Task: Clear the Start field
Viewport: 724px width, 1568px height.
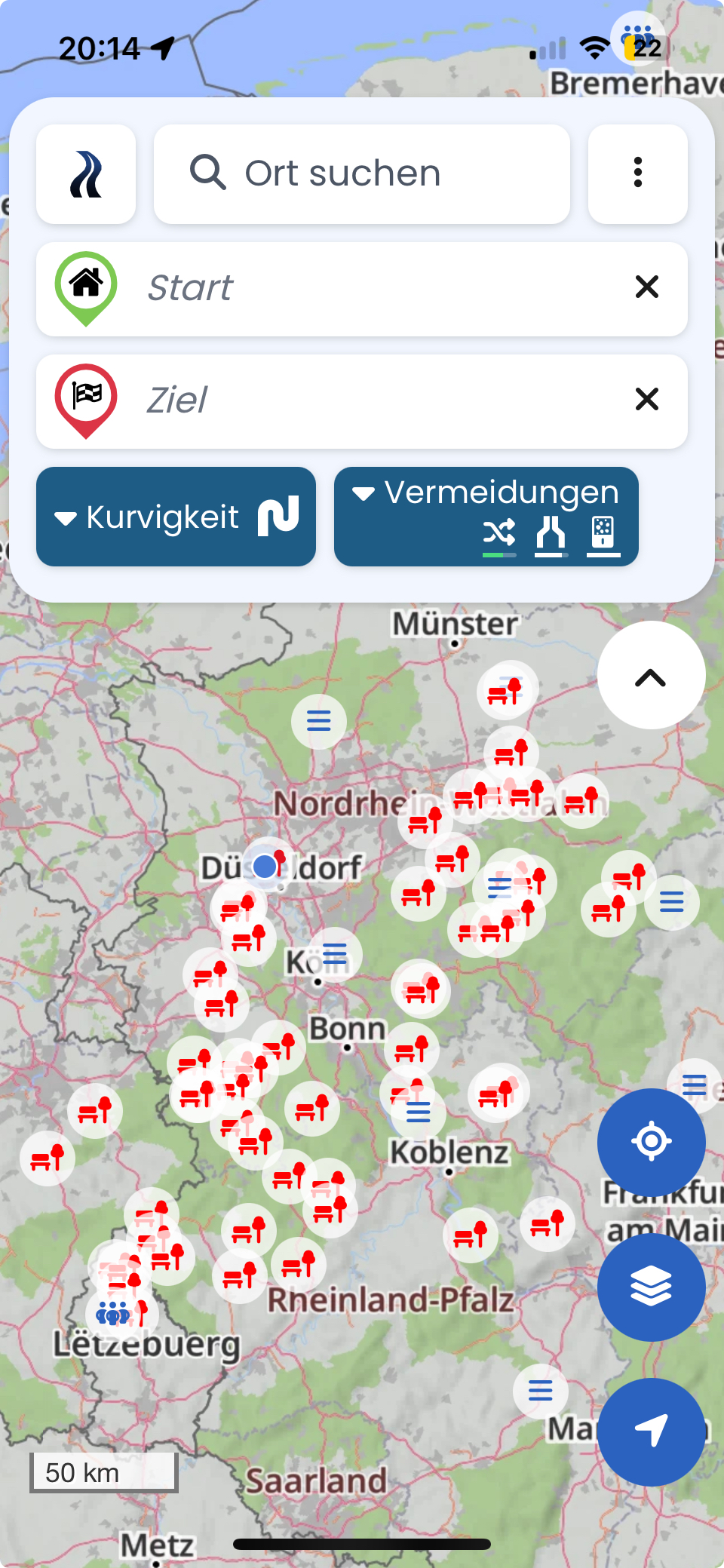Action: pos(646,287)
